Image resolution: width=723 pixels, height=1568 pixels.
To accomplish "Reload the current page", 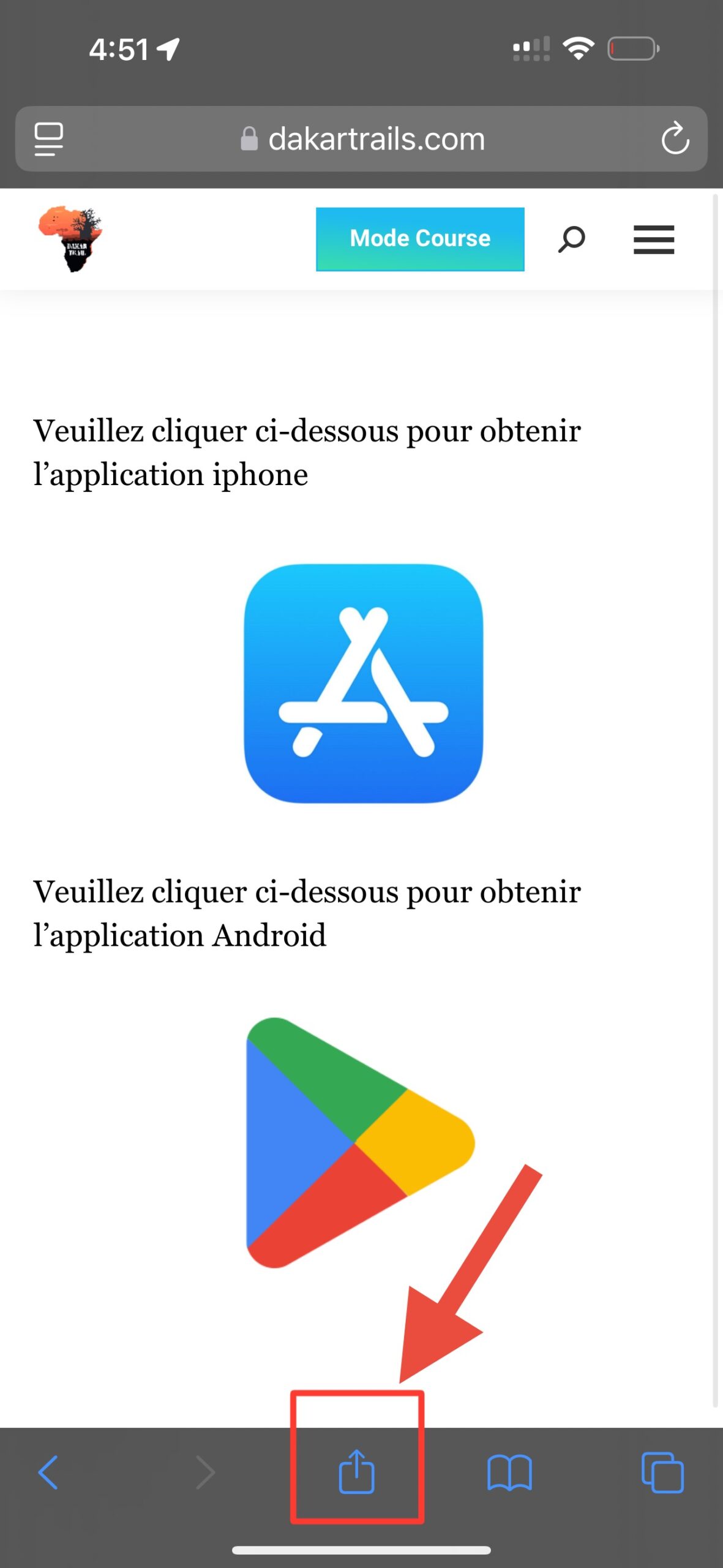I will 675,138.
